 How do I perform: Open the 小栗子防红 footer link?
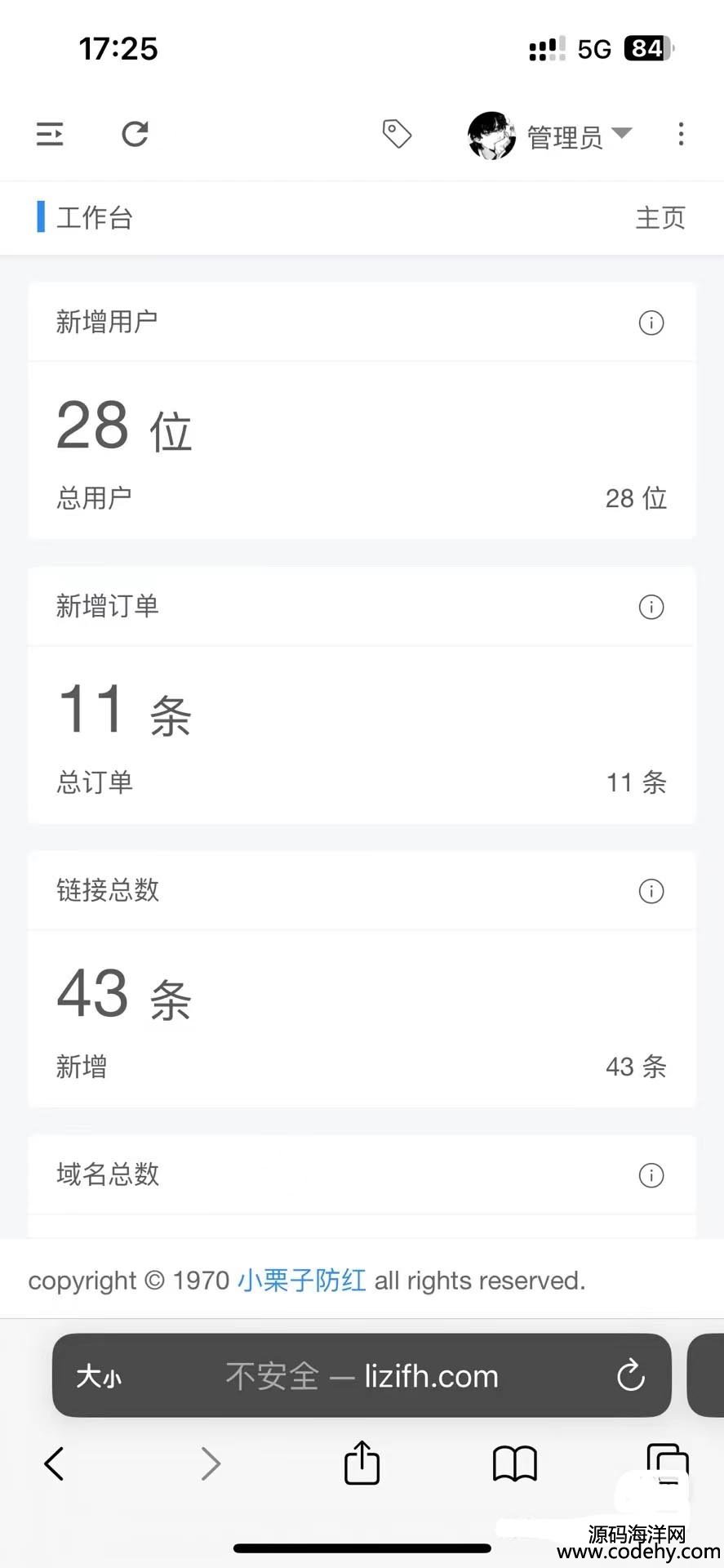pos(301,1280)
